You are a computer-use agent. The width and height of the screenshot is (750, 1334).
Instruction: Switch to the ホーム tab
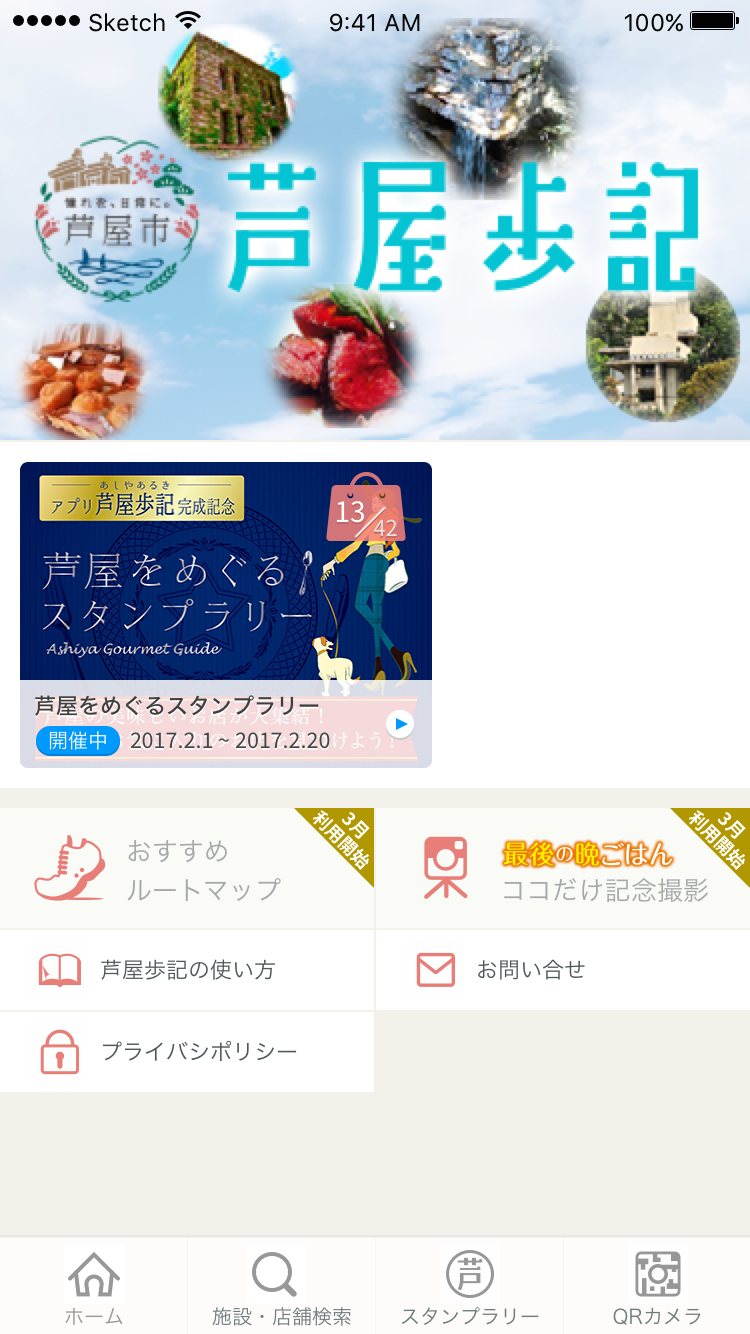(x=94, y=1287)
